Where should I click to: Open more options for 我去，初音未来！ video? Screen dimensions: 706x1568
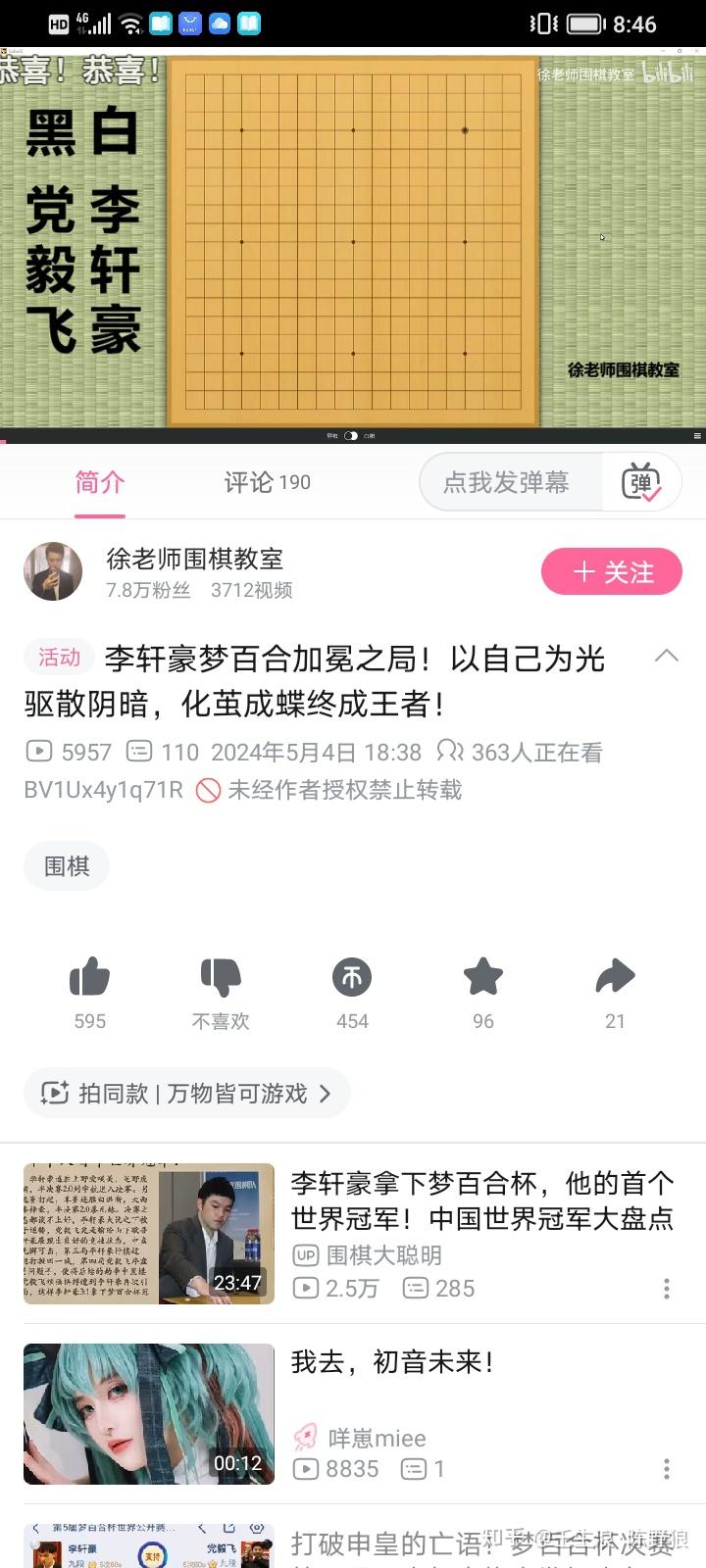pos(667,1469)
